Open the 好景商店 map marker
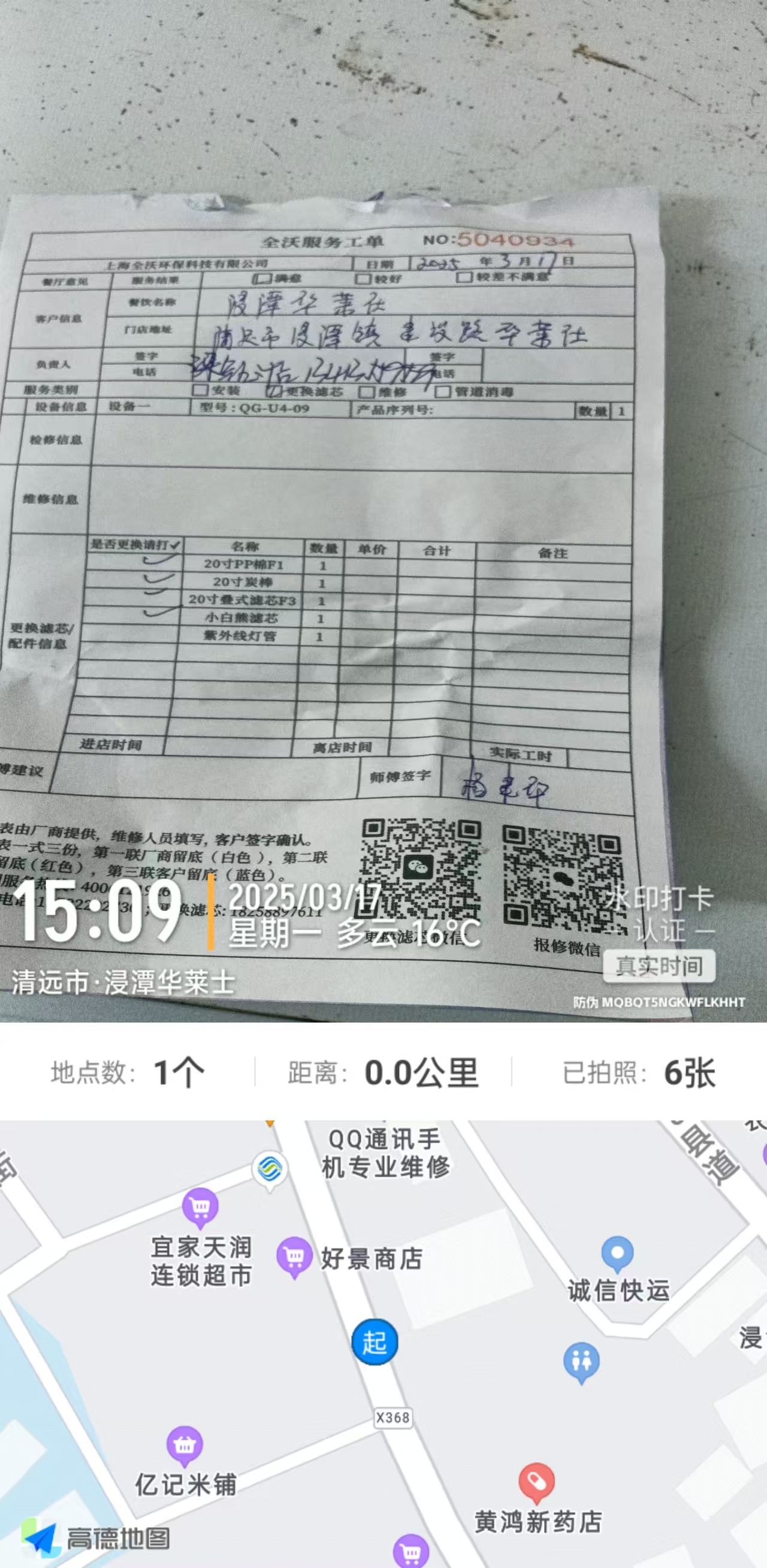The image size is (767, 1568). click(295, 1258)
